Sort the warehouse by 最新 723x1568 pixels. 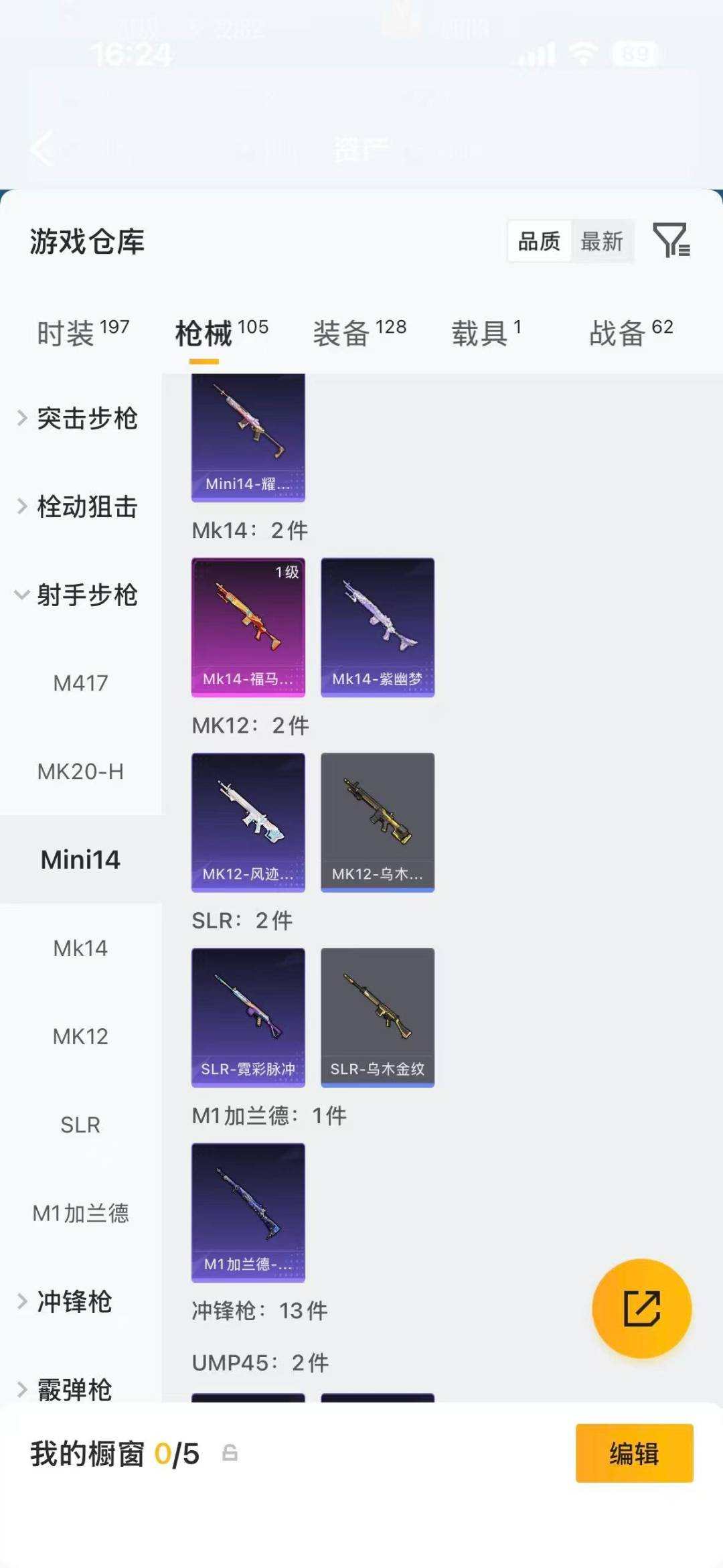(602, 242)
